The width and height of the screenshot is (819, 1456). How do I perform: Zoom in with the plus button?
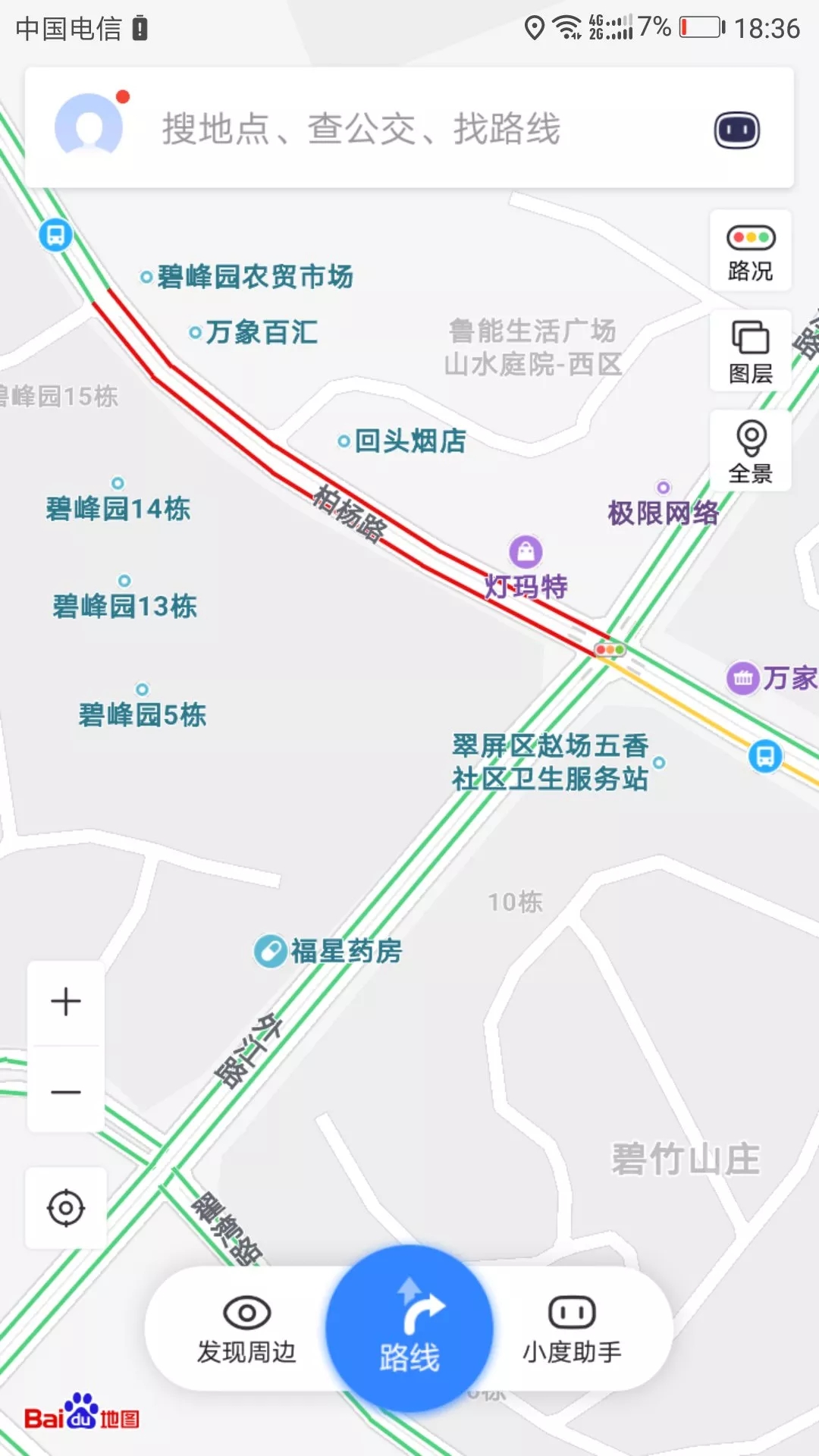(x=66, y=1002)
